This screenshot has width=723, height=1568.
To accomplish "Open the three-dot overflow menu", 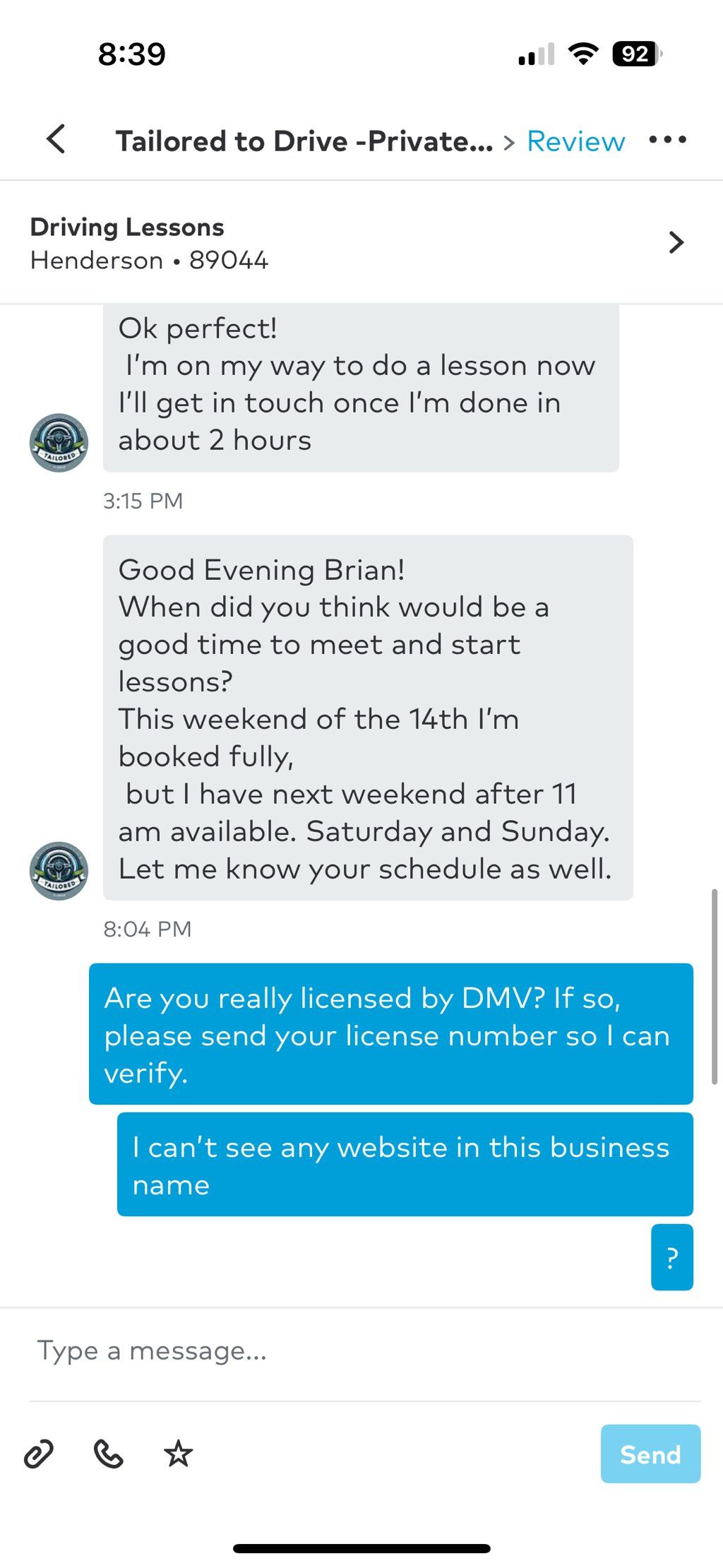I will click(x=667, y=140).
